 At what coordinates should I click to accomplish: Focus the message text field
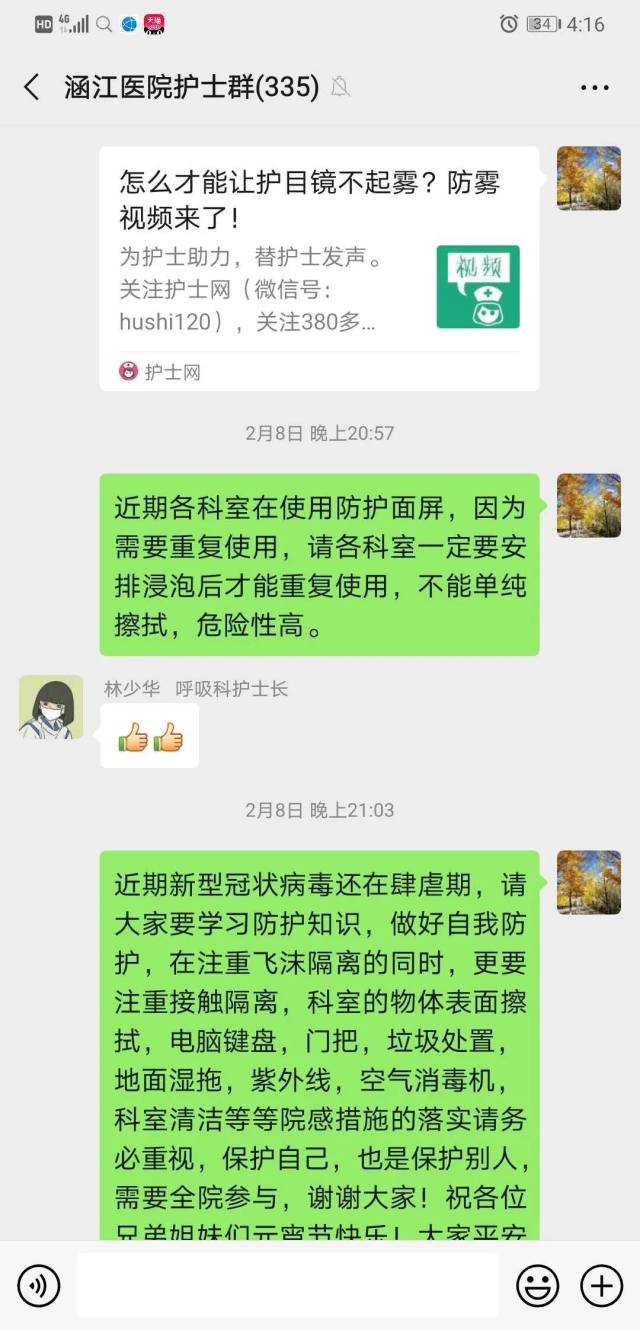click(x=288, y=1285)
